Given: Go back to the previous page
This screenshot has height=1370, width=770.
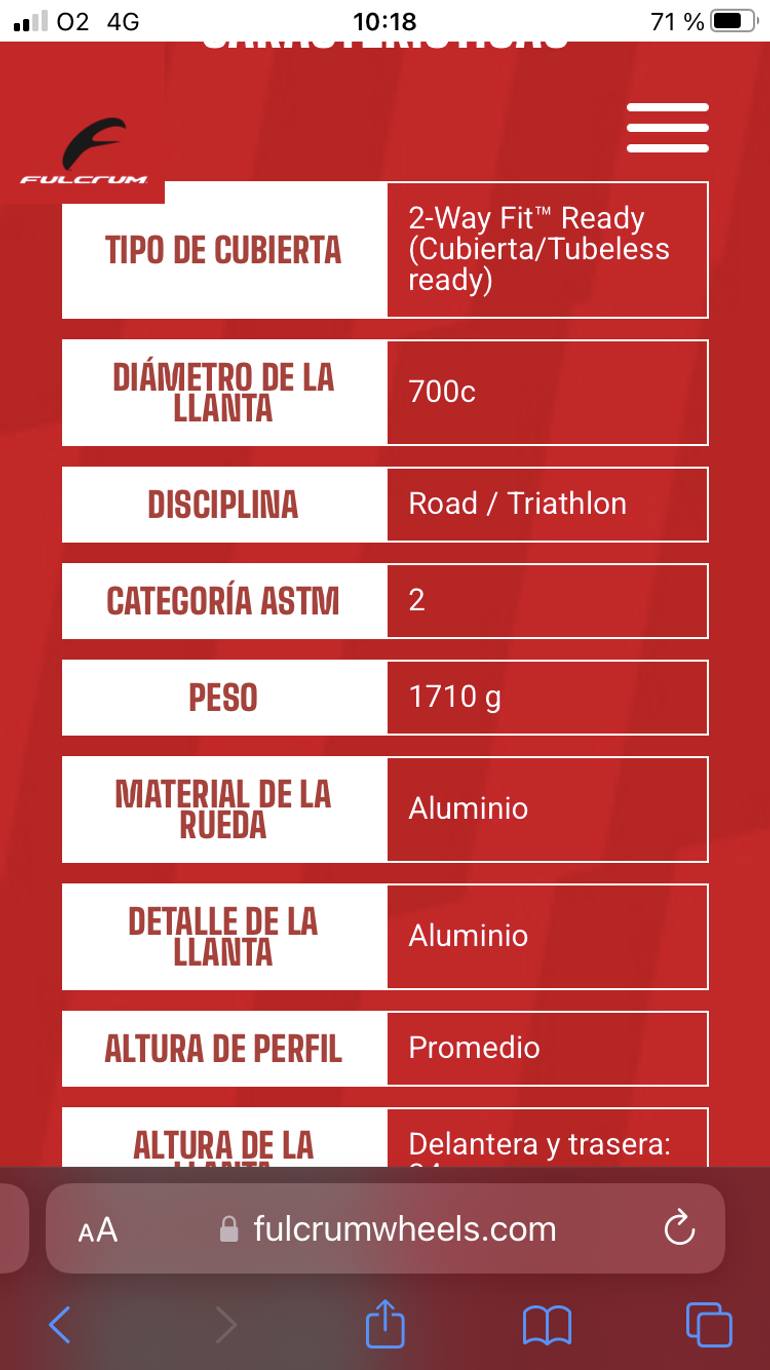Looking at the screenshot, I should 60,1325.
